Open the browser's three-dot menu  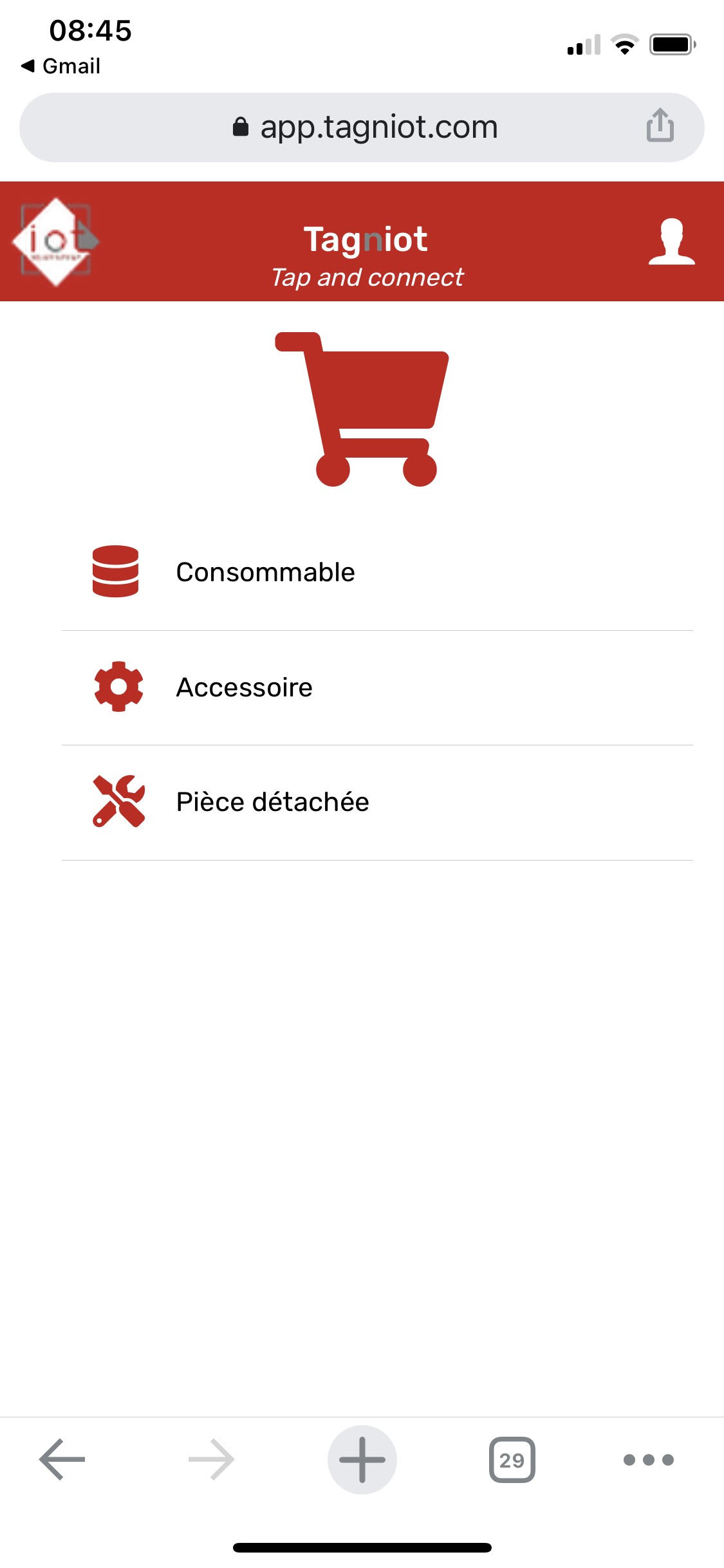(x=648, y=1459)
